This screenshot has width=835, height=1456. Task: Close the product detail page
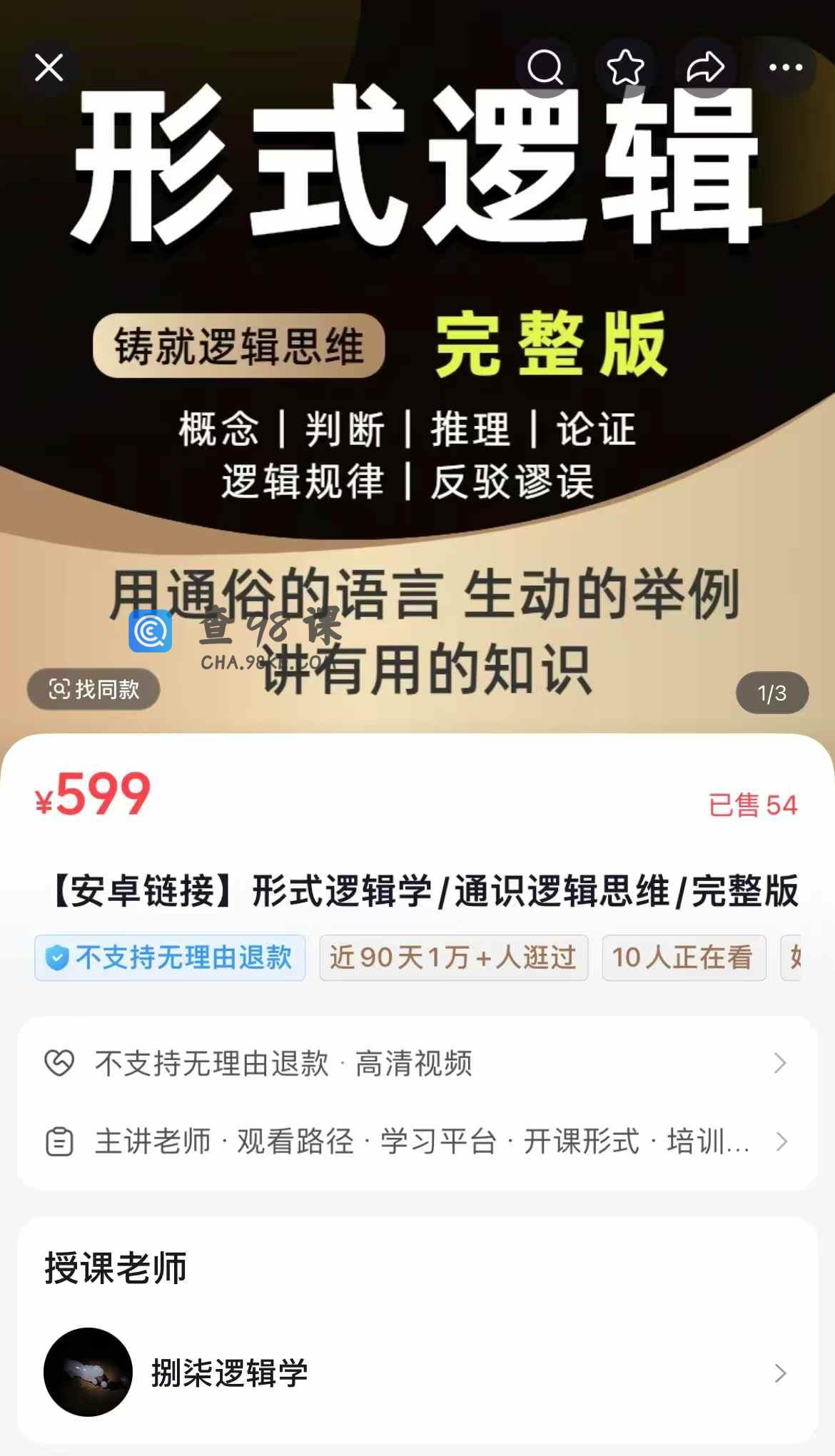coord(49,68)
